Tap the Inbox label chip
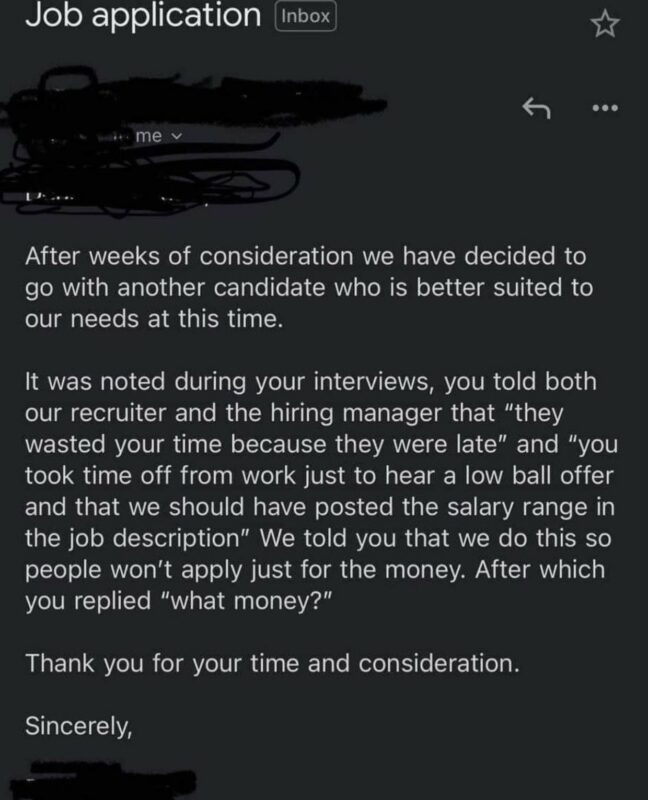Image resolution: width=648 pixels, height=800 pixels. point(305,17)
